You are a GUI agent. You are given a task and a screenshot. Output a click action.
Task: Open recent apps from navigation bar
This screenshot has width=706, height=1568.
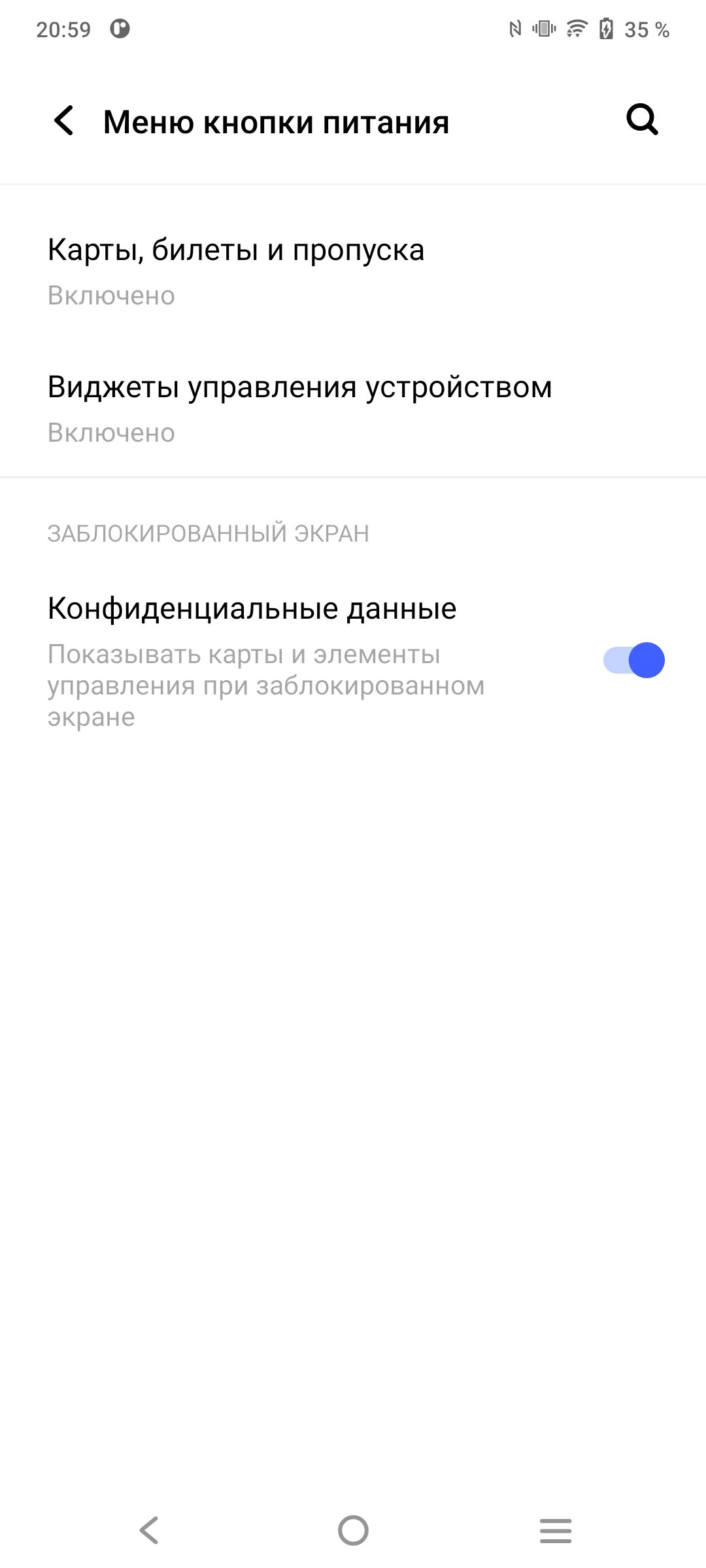tap(556, 1531)
